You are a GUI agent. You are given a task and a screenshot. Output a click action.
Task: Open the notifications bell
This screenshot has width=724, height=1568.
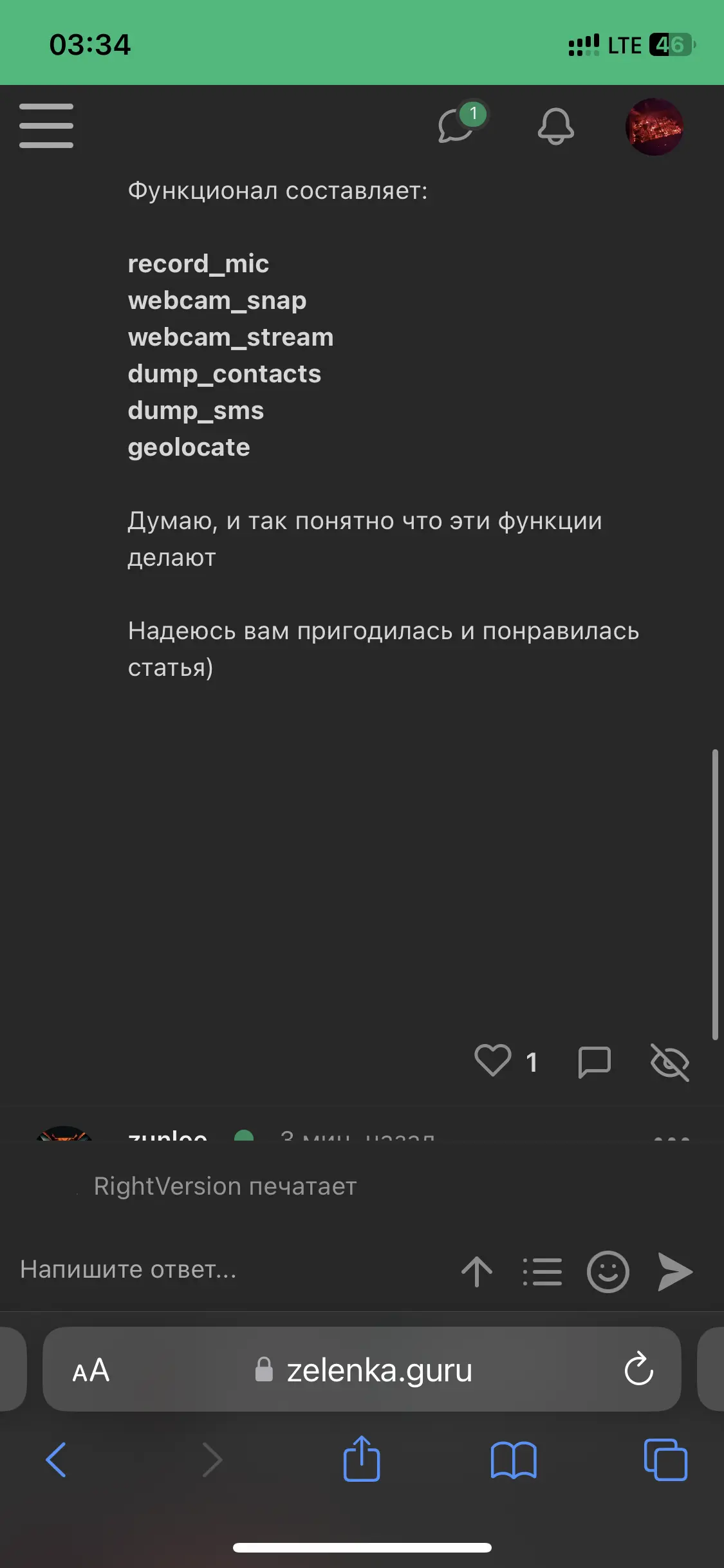click(555, 126)
